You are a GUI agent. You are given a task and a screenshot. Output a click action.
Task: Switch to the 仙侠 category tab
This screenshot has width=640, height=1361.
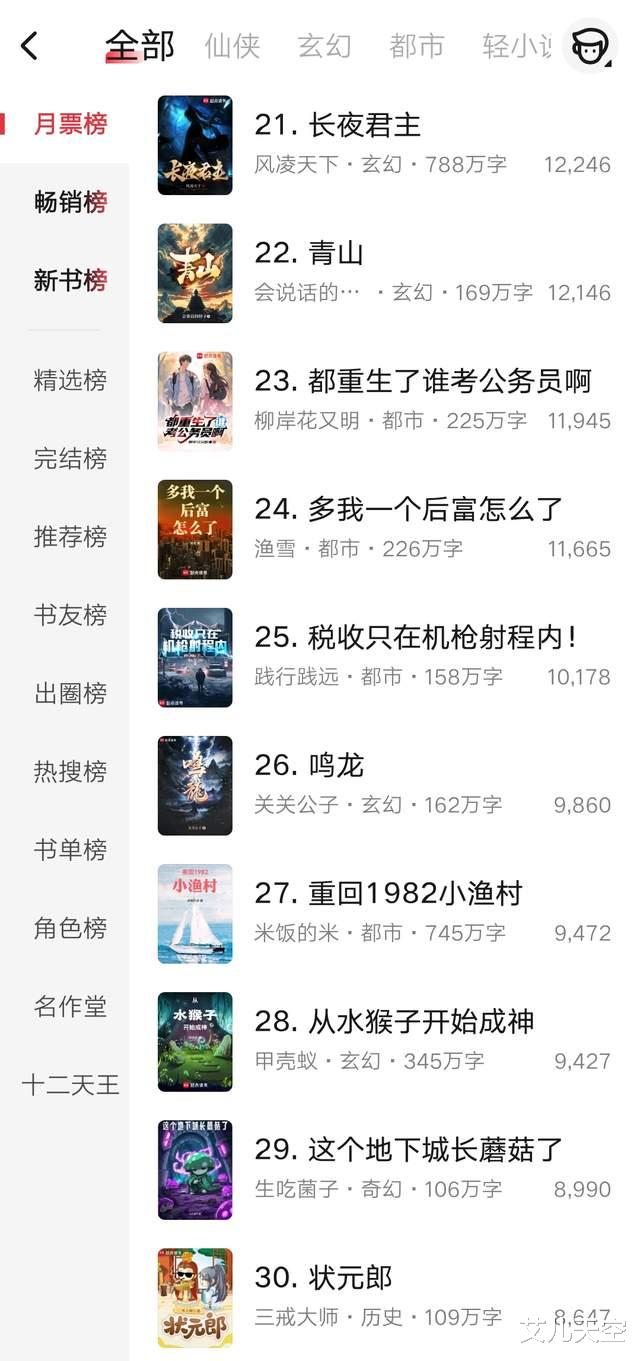232,46
